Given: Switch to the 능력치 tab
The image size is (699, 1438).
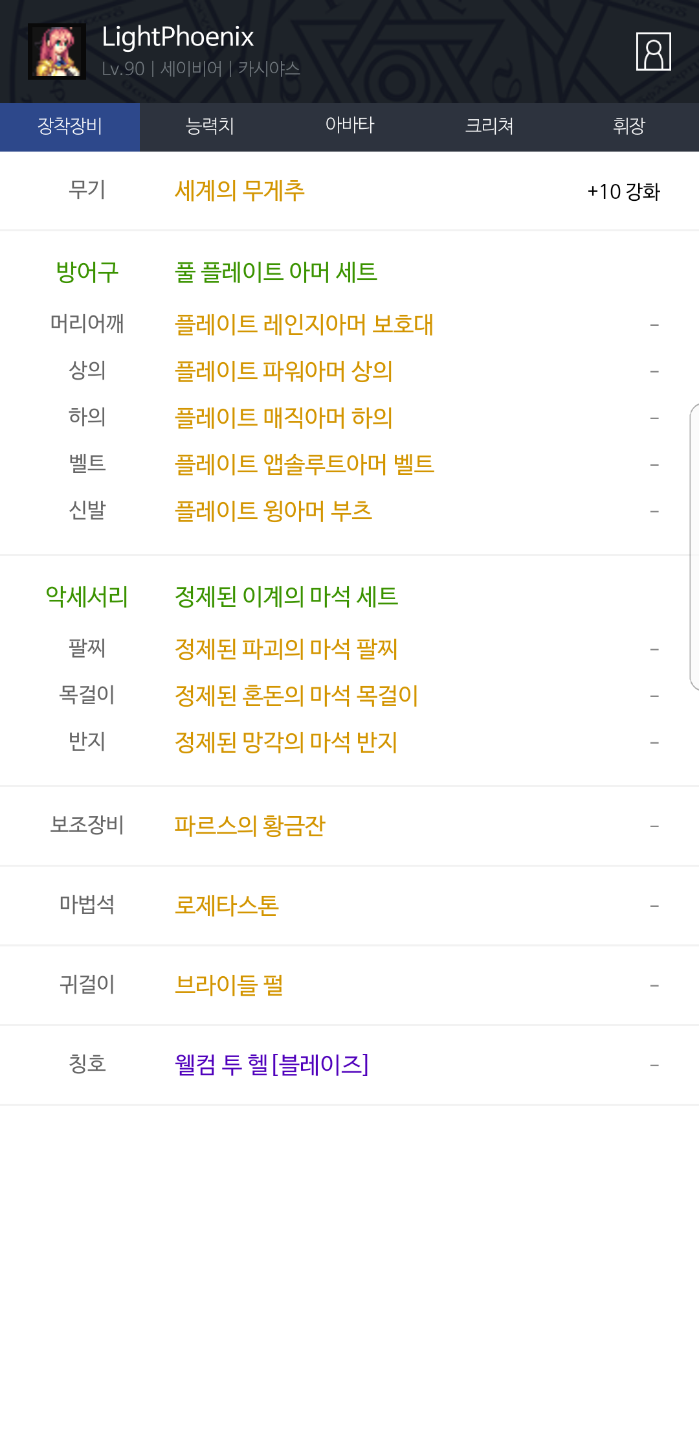Looking at the screenshot, I should [210, 127].
